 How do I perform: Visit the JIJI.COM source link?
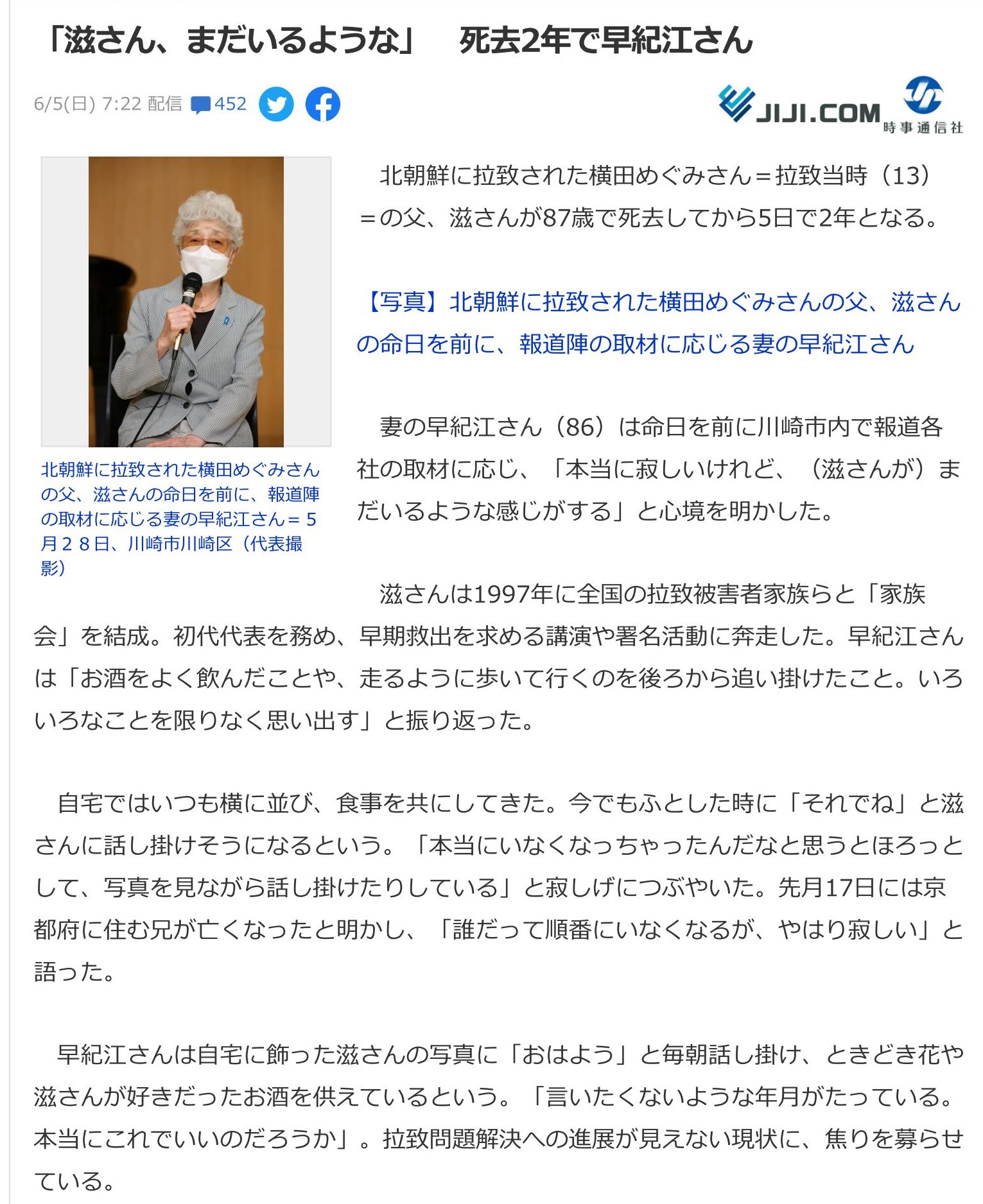click(840, 106)
